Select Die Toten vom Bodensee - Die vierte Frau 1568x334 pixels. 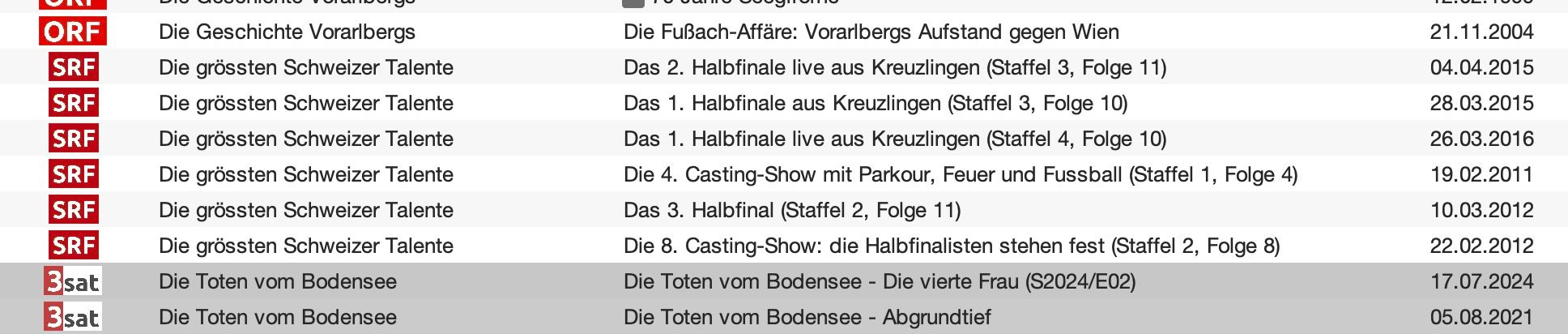click(x=879, y=281)
